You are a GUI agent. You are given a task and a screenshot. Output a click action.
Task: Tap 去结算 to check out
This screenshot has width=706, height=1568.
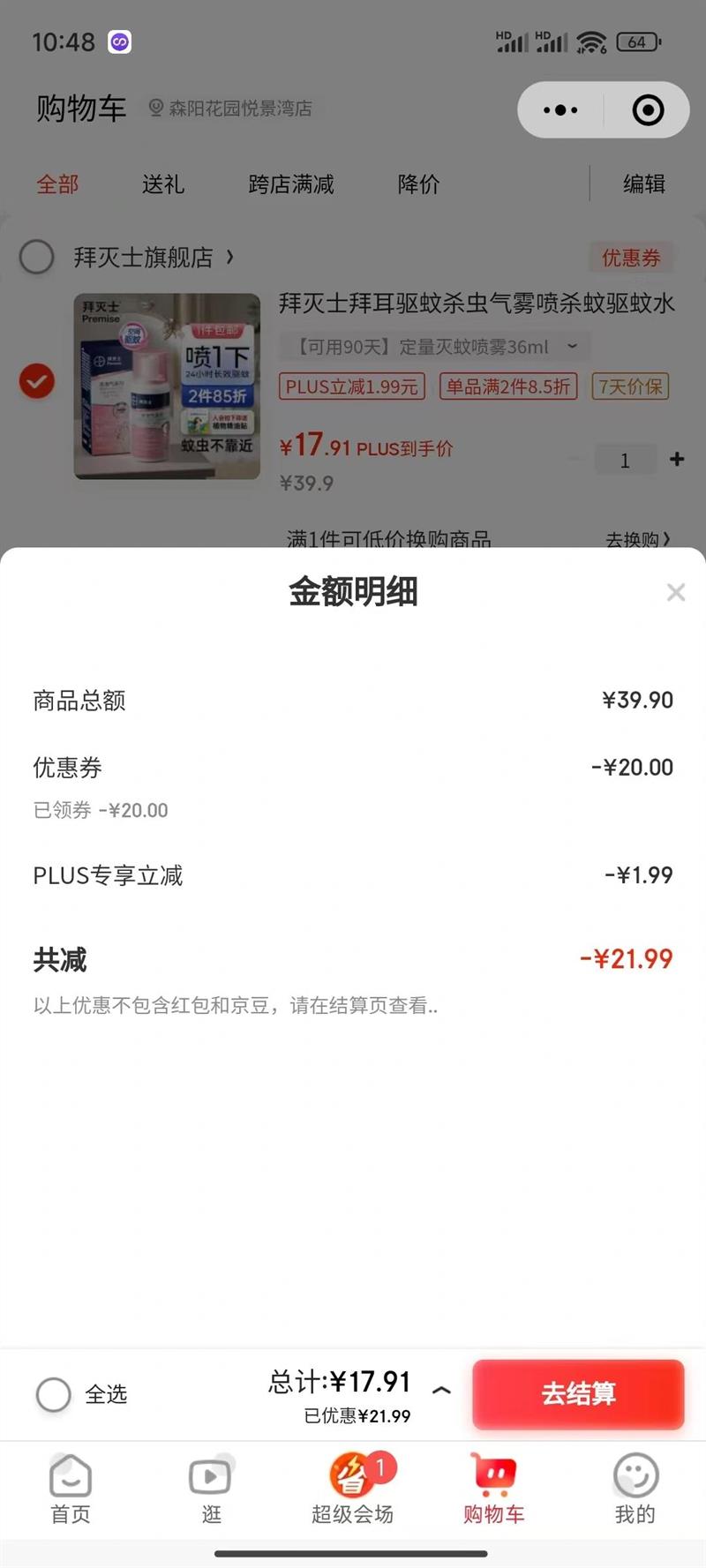578,1393
